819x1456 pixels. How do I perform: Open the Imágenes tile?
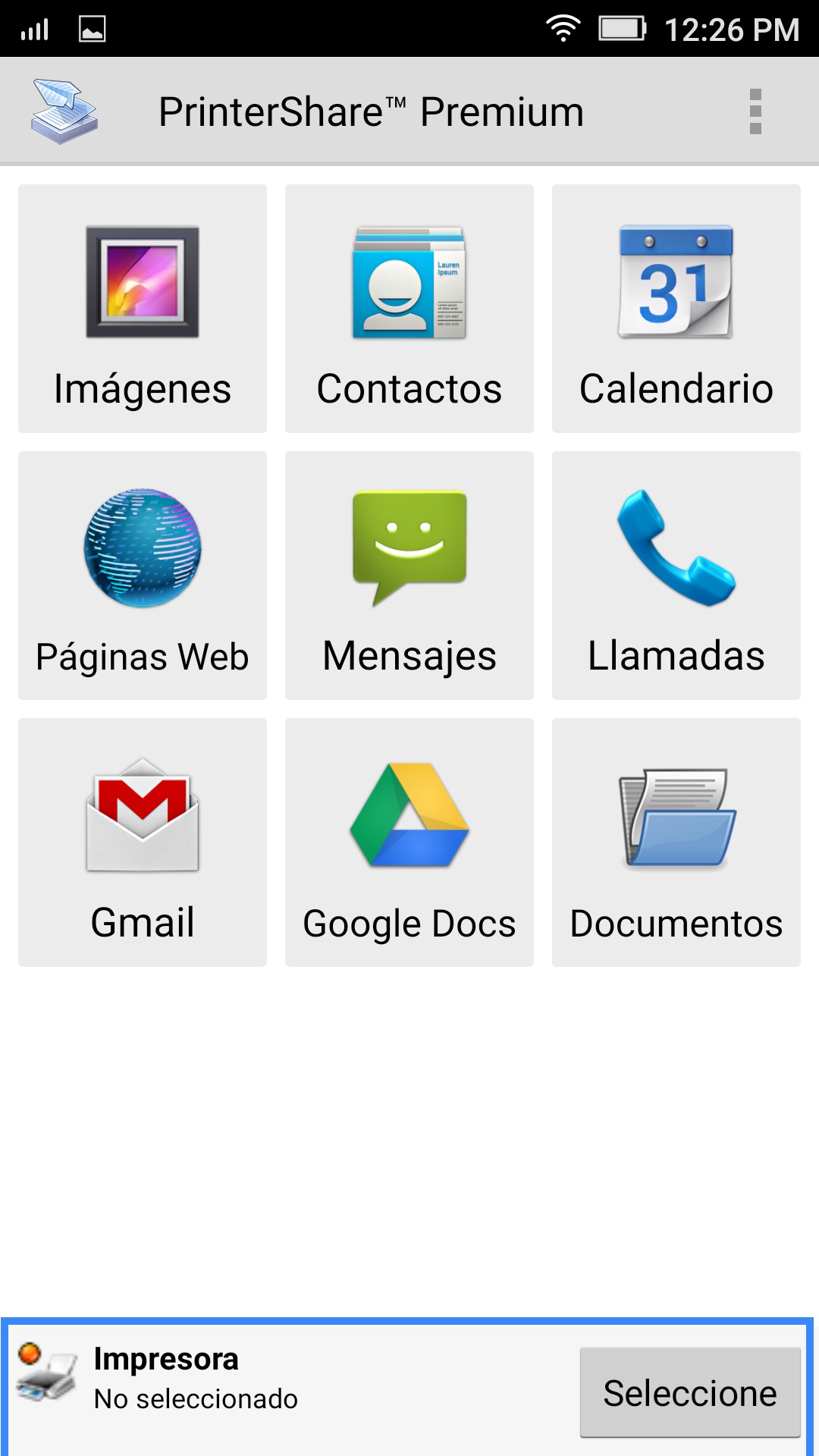143,309
